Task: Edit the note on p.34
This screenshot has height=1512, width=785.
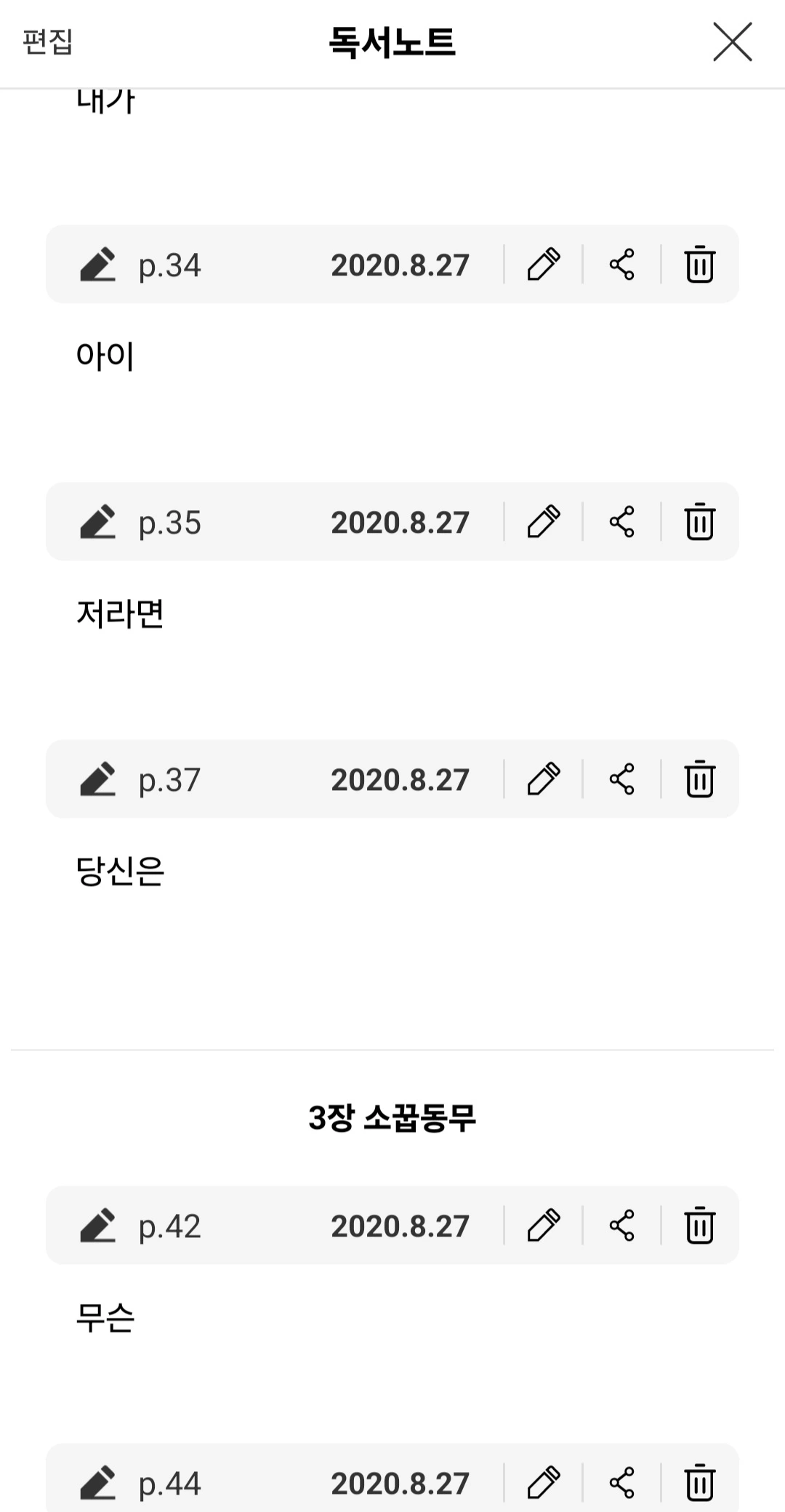Action: click(543, 264)
